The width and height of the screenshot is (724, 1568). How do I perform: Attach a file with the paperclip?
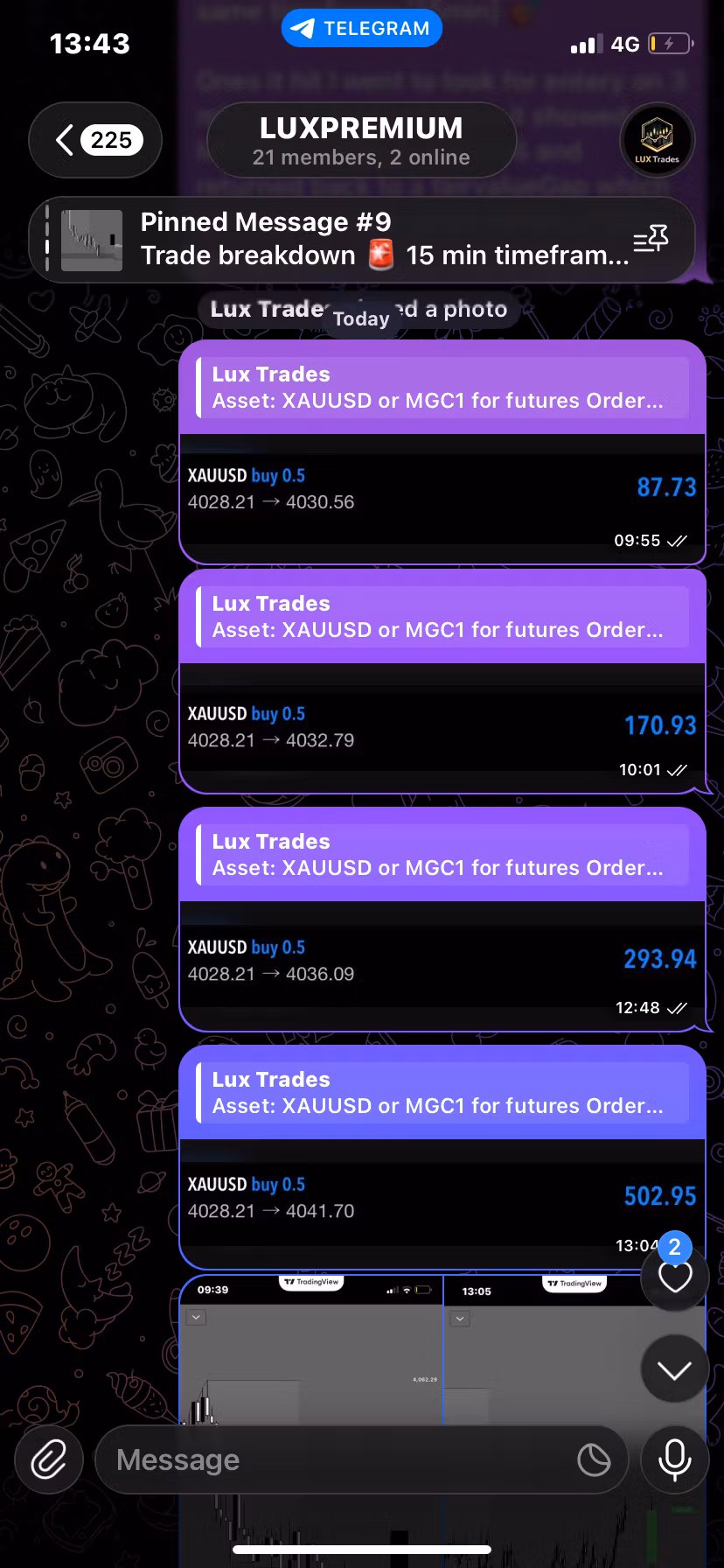[49, 1459]
